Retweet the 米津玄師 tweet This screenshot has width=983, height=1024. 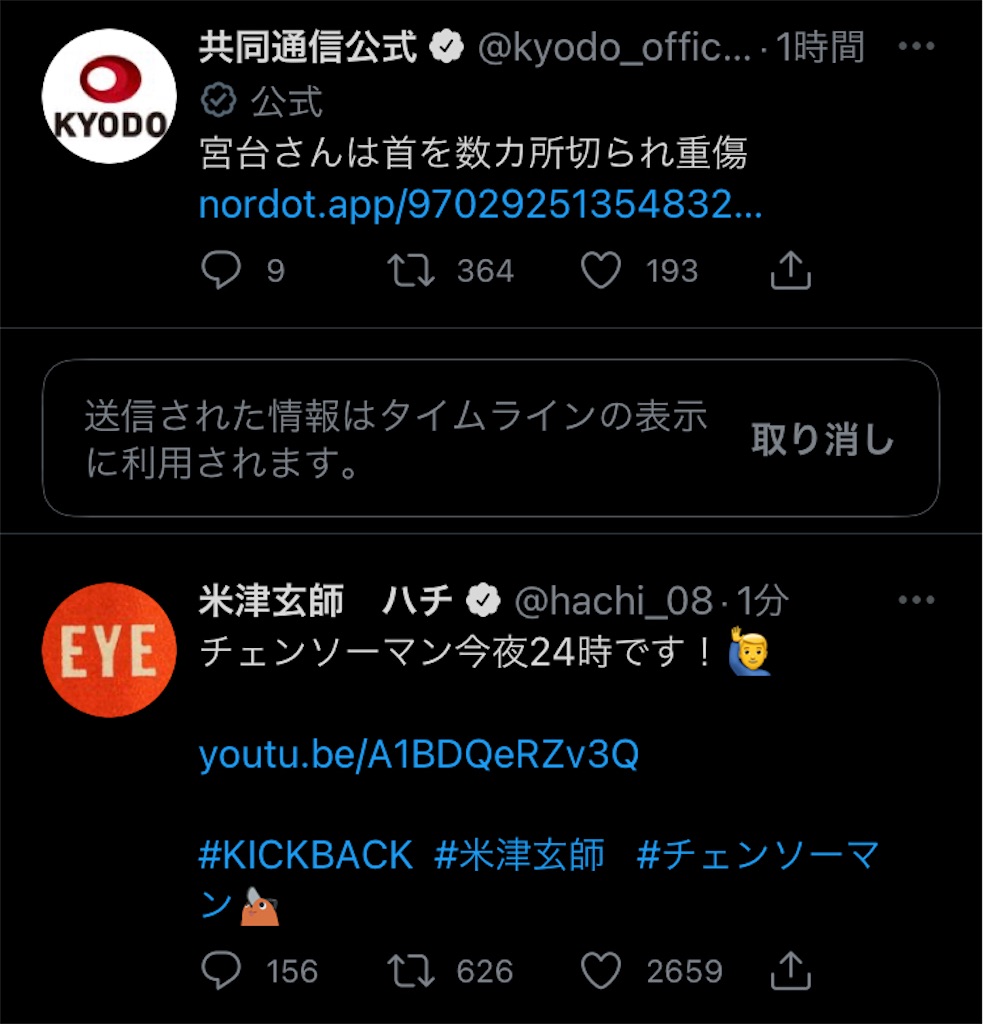[409, 970]
